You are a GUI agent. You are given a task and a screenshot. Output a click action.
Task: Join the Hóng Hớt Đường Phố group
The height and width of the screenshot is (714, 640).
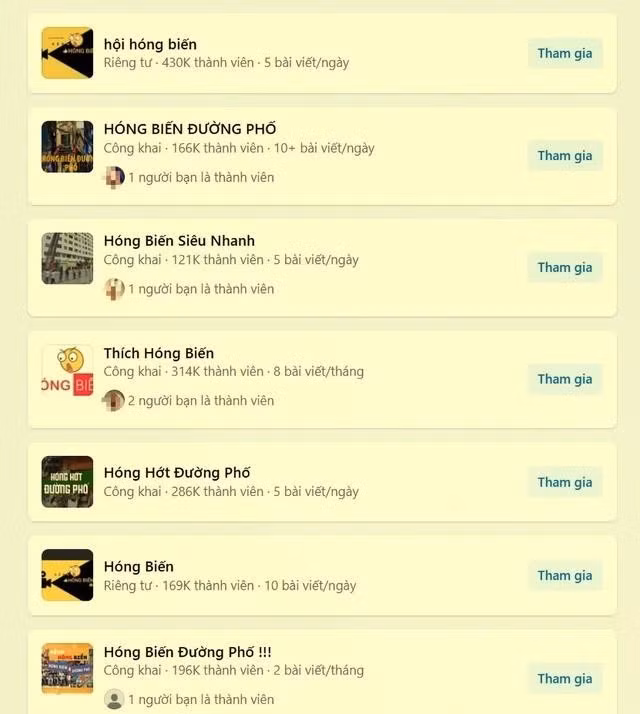(x=565, y=482)
